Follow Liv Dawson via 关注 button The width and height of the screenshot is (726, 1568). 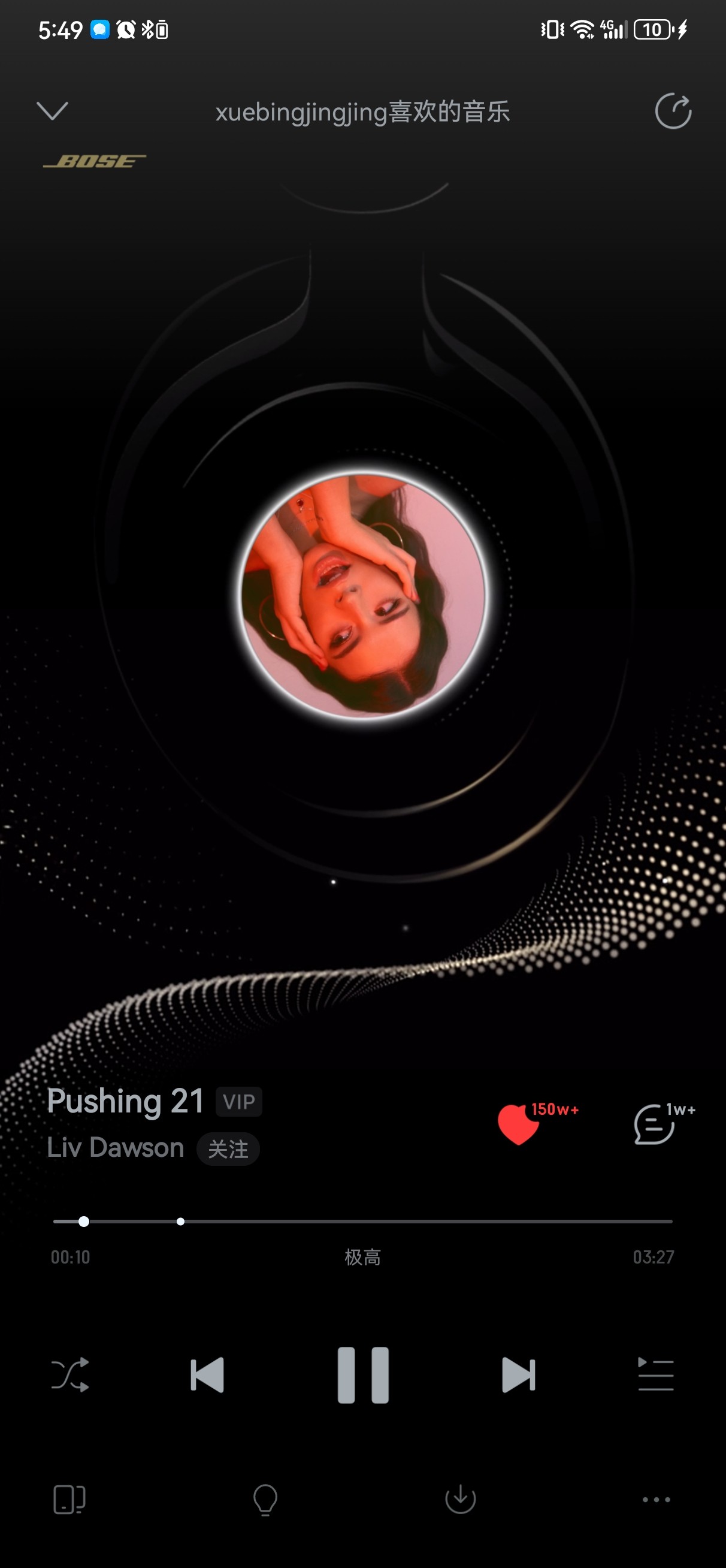tap(228, 1149)
